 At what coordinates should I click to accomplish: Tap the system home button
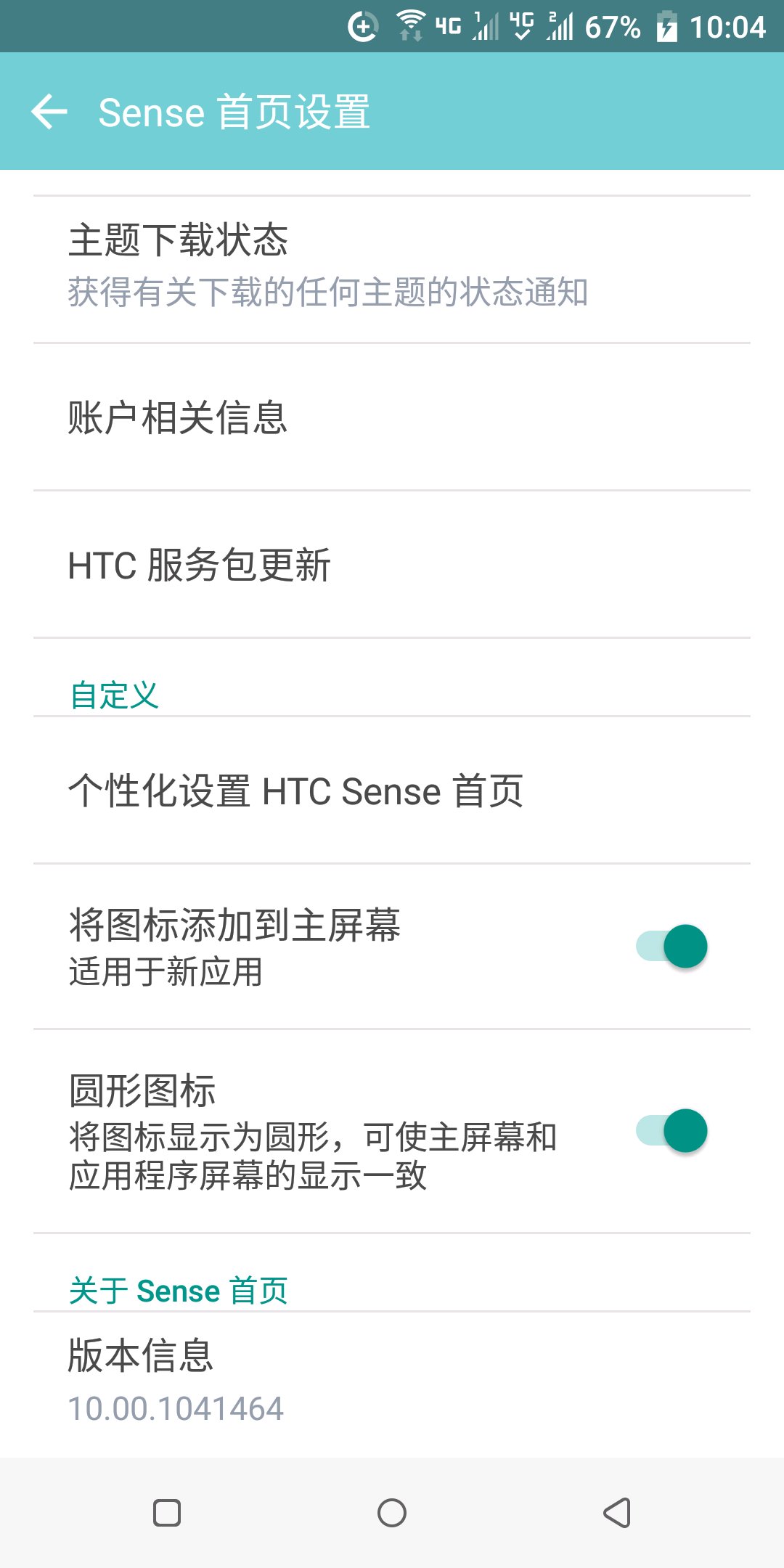[x=392, y=1513]
